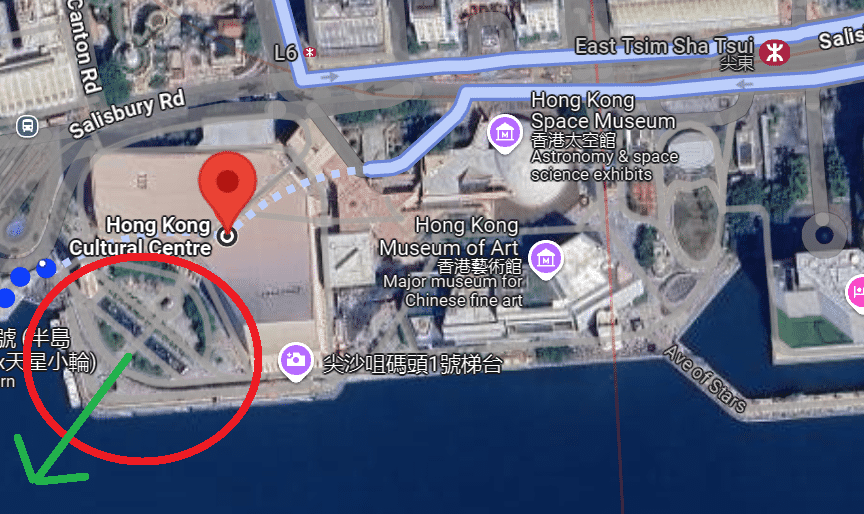The width and height of the screenshot is (864, 514).
Task: Select East Tsim Sha Tsui MTR station icon
Action: point(774,53)
